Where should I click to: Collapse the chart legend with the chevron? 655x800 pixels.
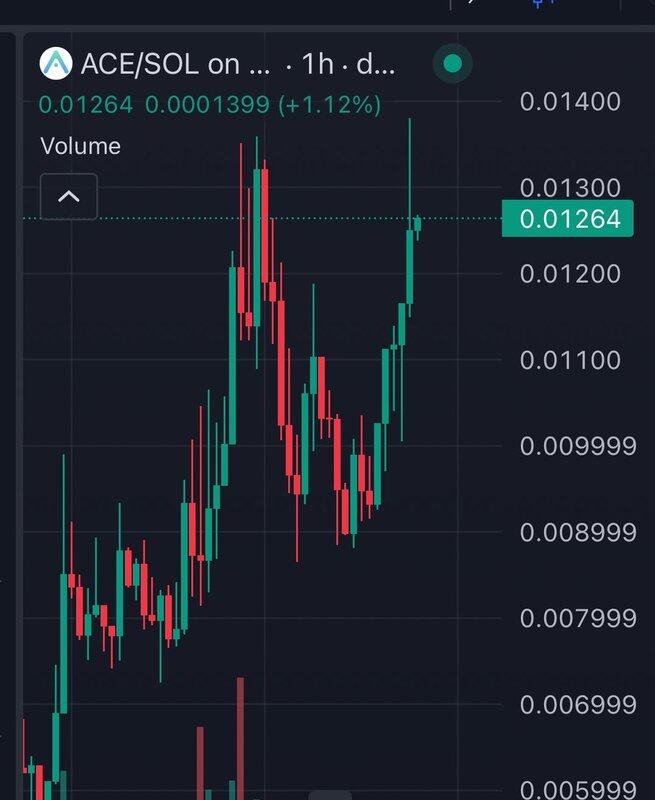click(x=69, y=196)
